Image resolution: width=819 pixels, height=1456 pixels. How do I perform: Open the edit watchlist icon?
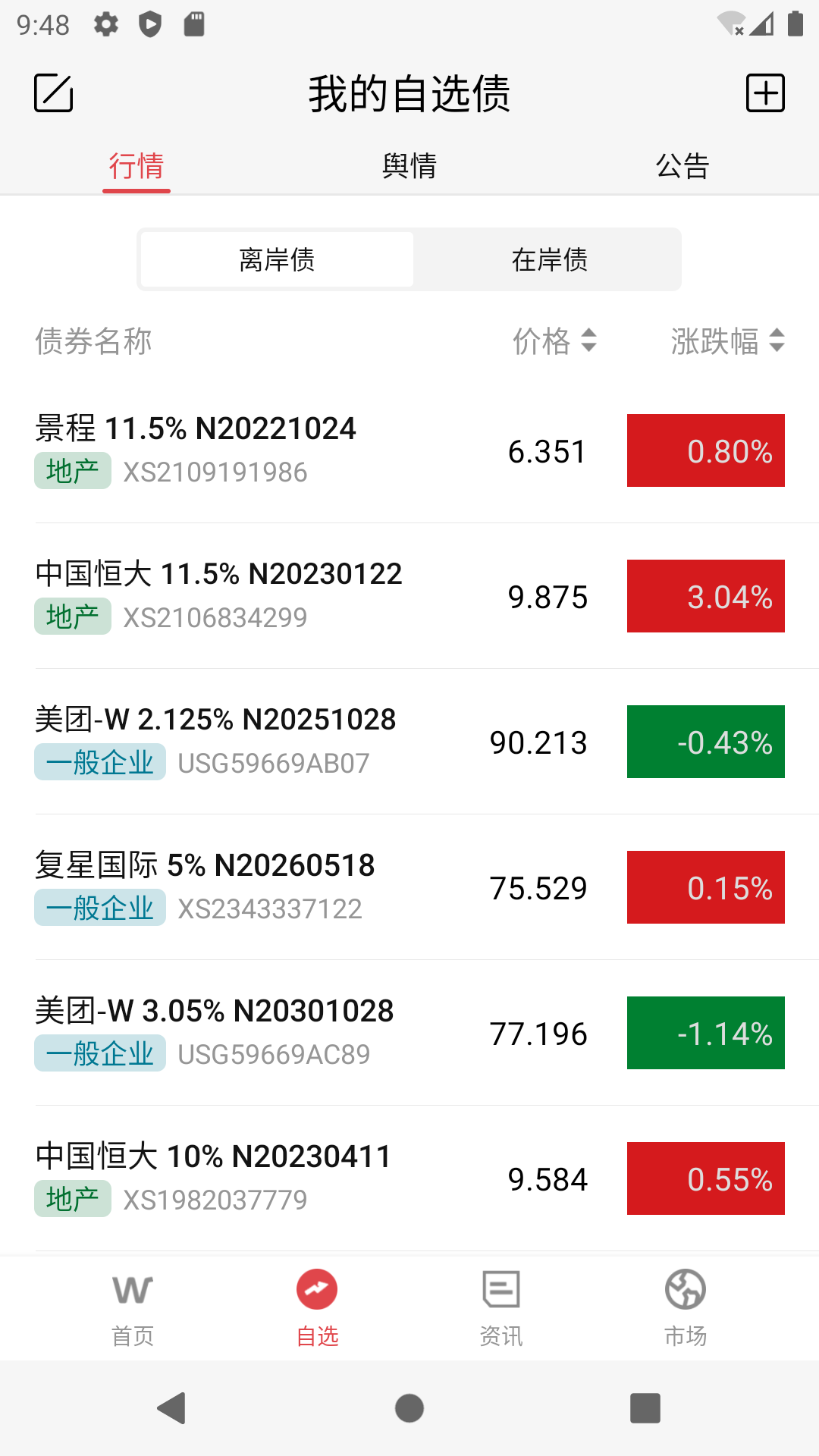(x=54, y=93)
